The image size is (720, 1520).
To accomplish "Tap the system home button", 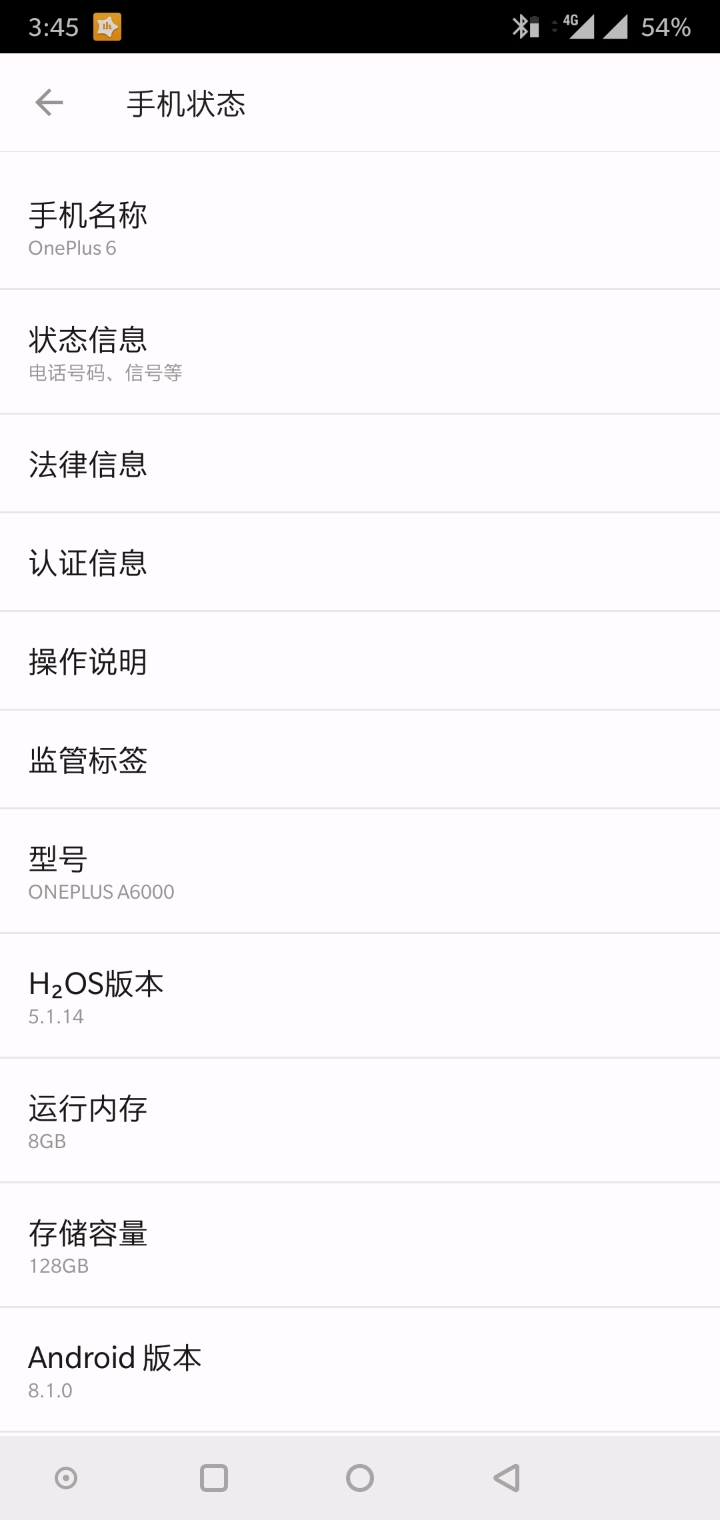I will click(360, 1478).
